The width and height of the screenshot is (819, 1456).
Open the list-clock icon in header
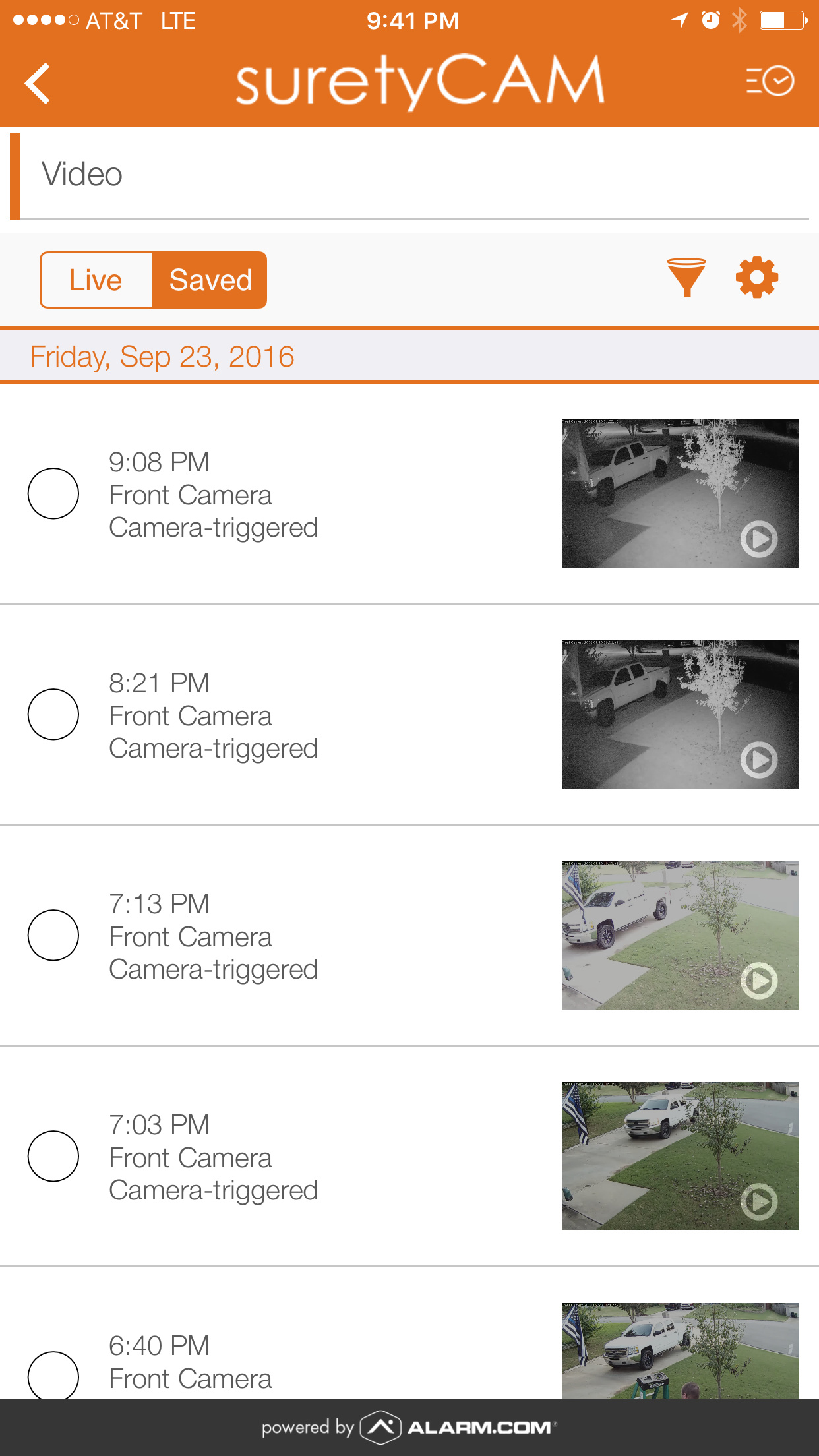click(x=770, y=82)
